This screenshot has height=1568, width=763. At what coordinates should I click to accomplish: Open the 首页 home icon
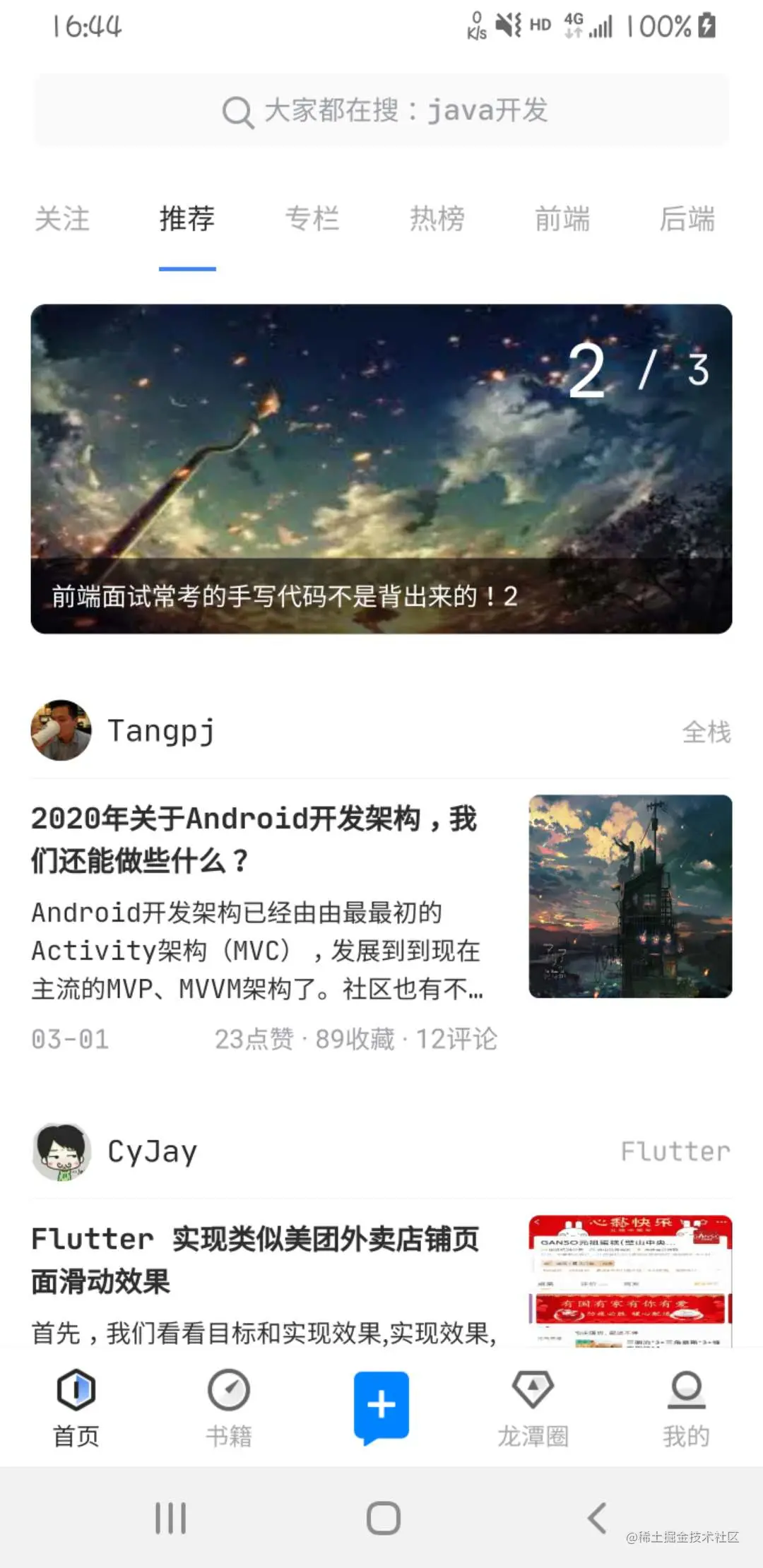pyautogui.click(x=76, y=1402)
